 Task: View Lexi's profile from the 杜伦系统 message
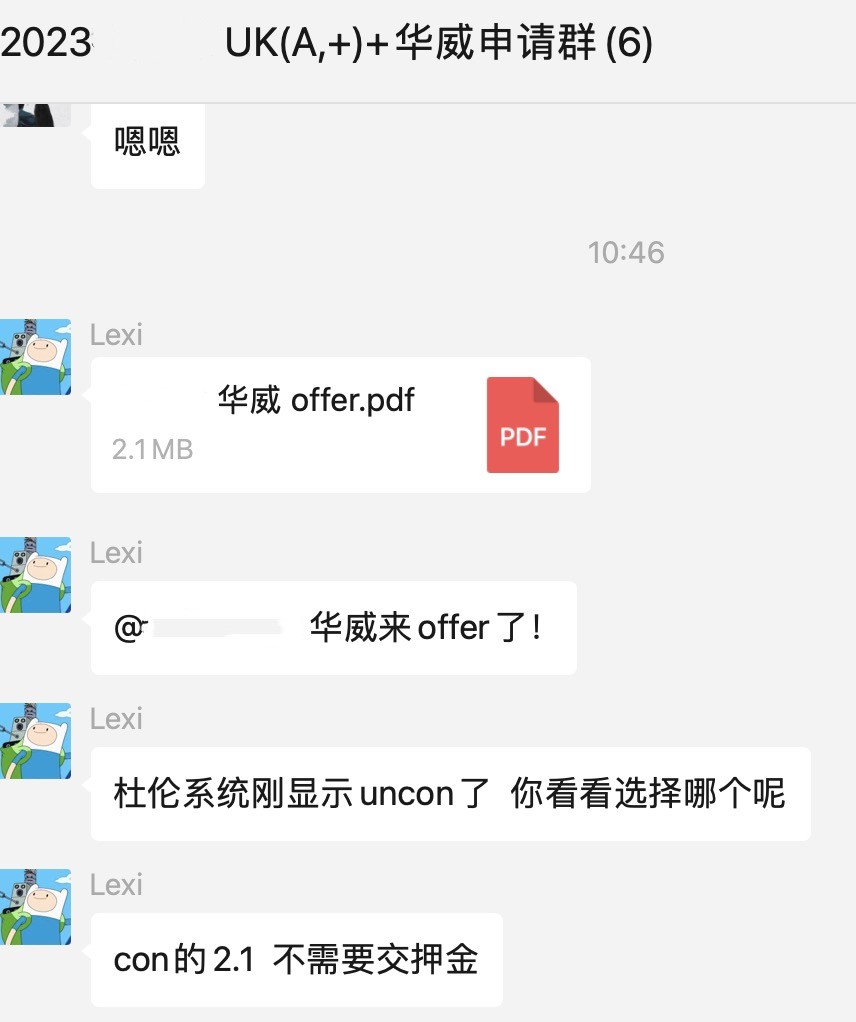(x=35, y=741)
